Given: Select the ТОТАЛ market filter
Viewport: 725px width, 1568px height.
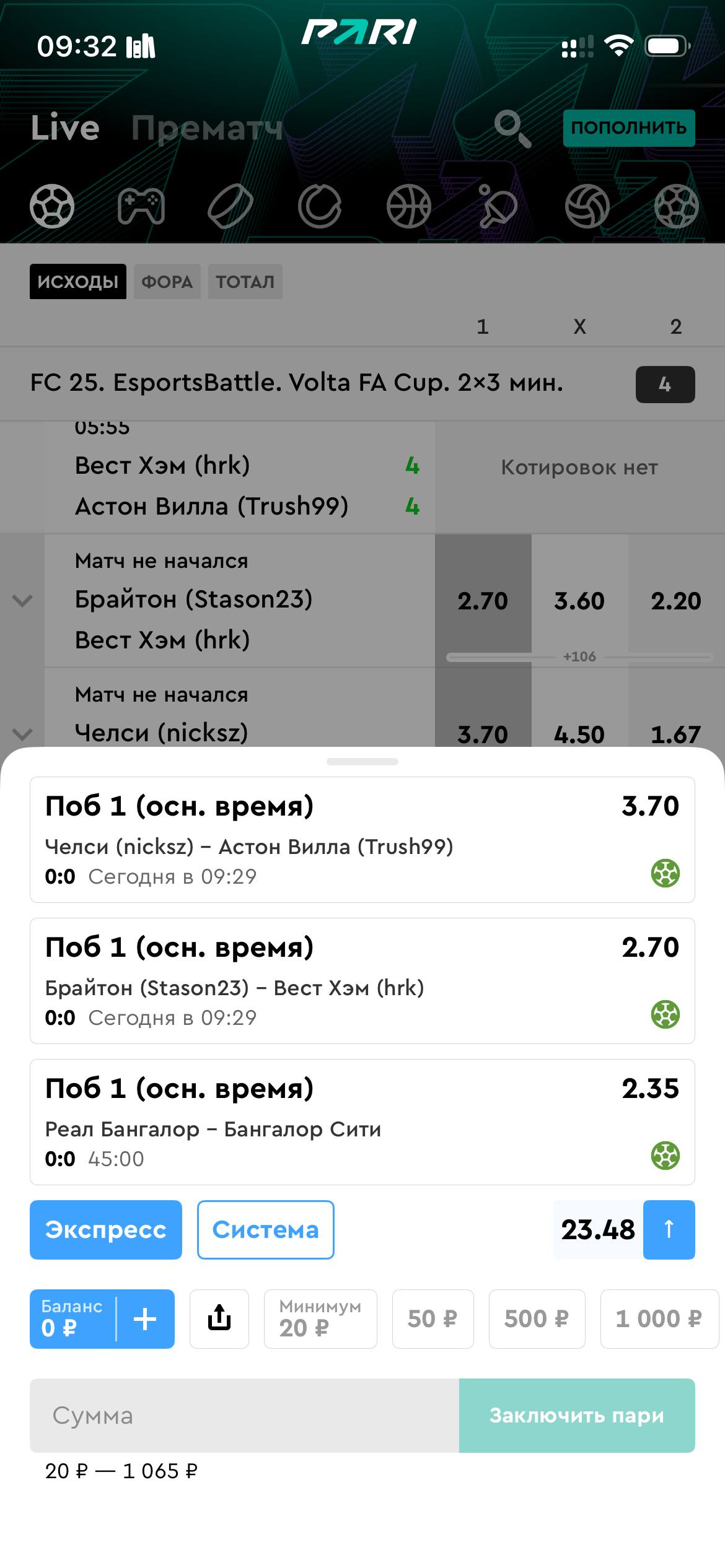Looking at the screenshot, I should pyautogui.click(x=245, y=282).
